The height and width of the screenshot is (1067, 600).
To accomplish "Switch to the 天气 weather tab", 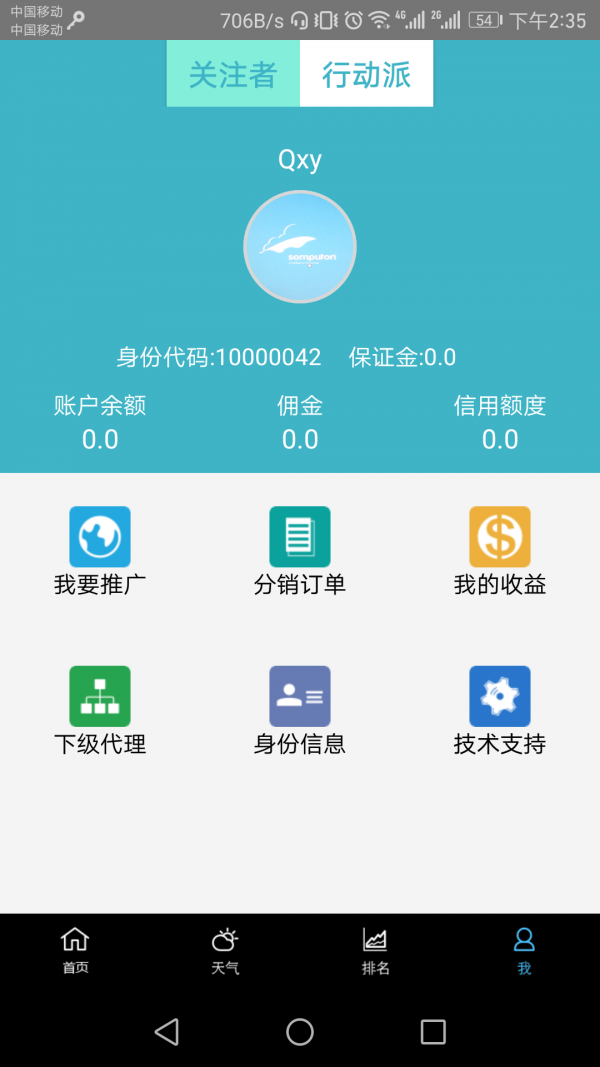I will point(225,950).
